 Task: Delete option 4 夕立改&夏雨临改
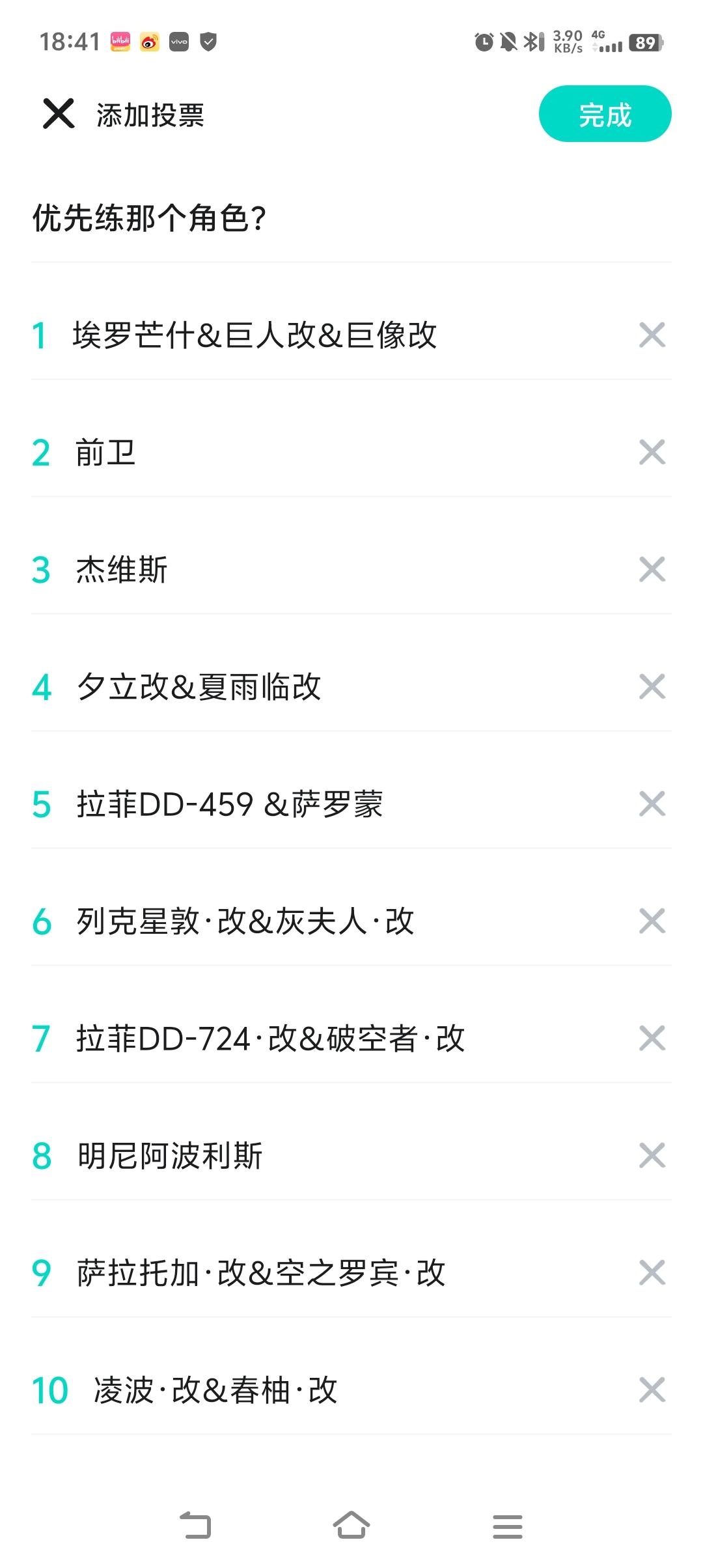point(652,687)
